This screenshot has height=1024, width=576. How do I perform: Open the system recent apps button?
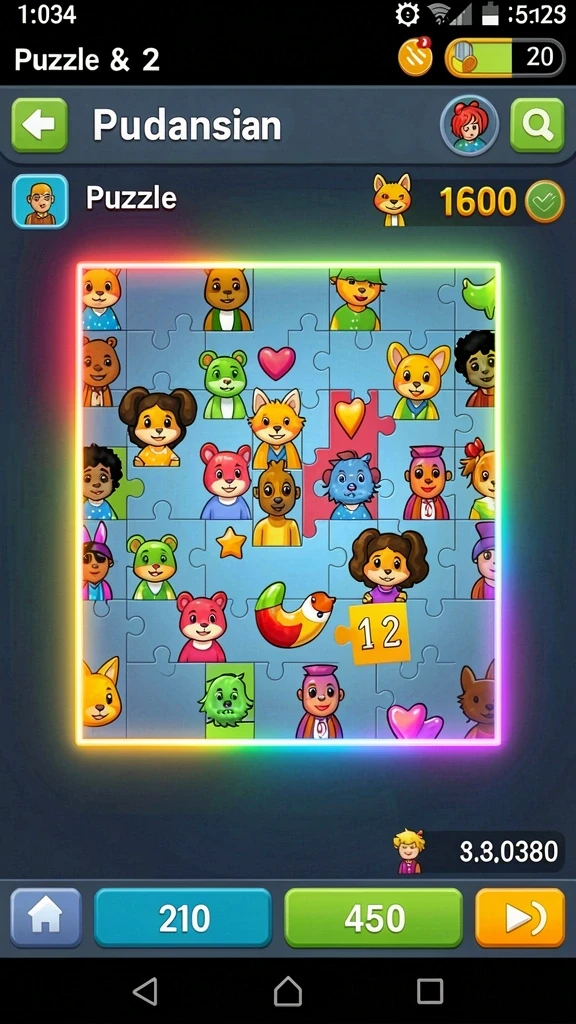(x=430, y=991)
